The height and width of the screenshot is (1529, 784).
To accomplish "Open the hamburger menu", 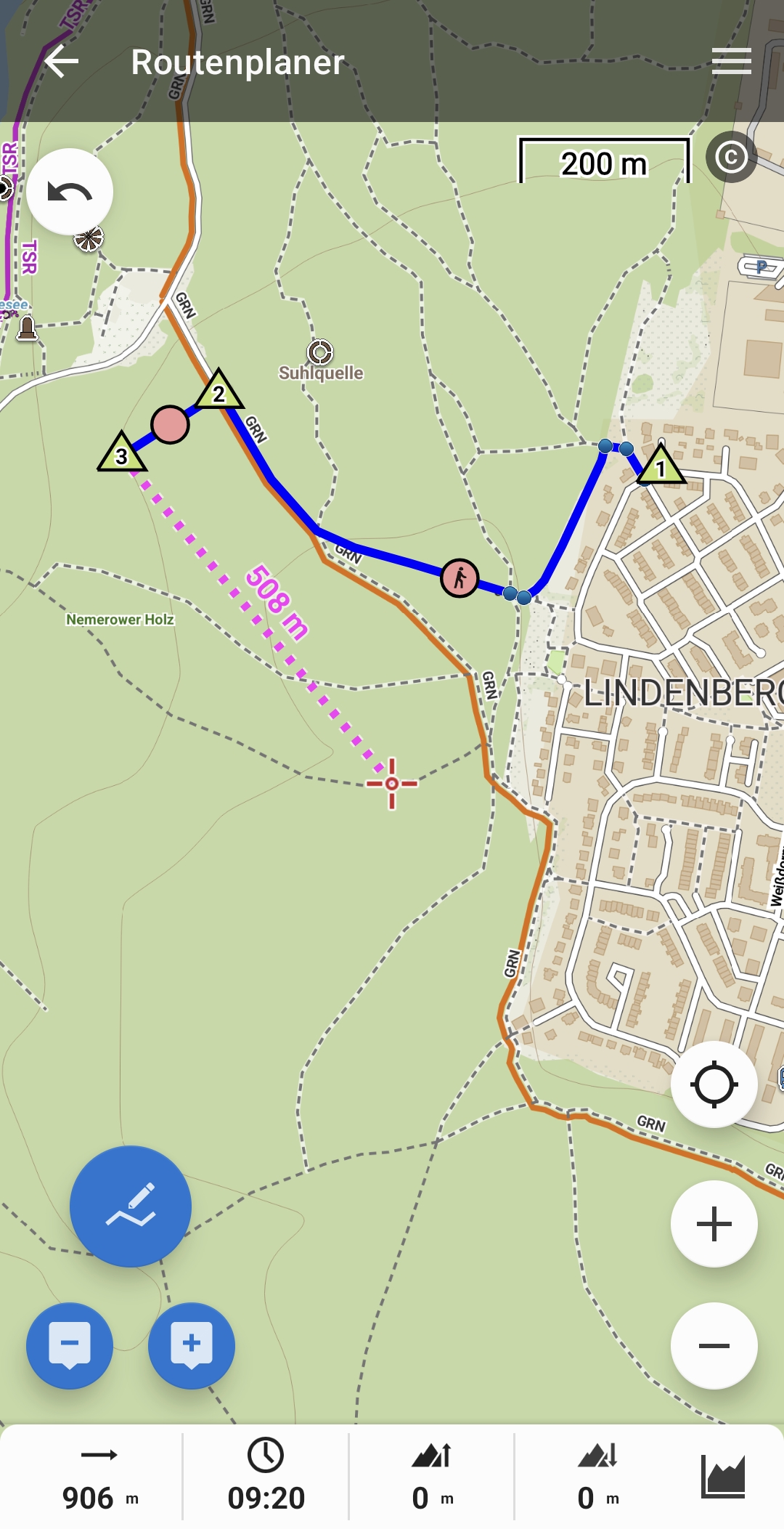I will pos(731,61).
